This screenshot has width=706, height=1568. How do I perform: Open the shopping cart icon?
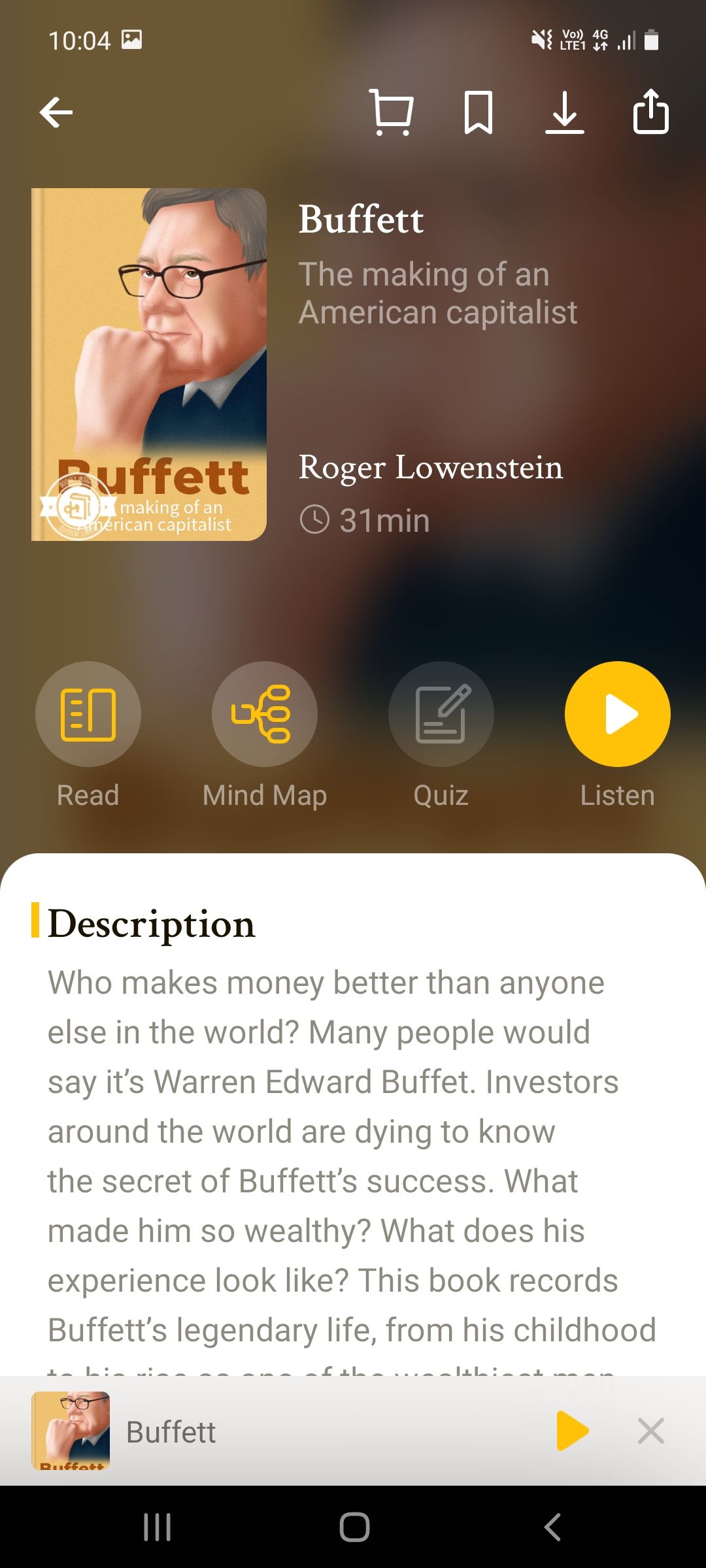392,112
